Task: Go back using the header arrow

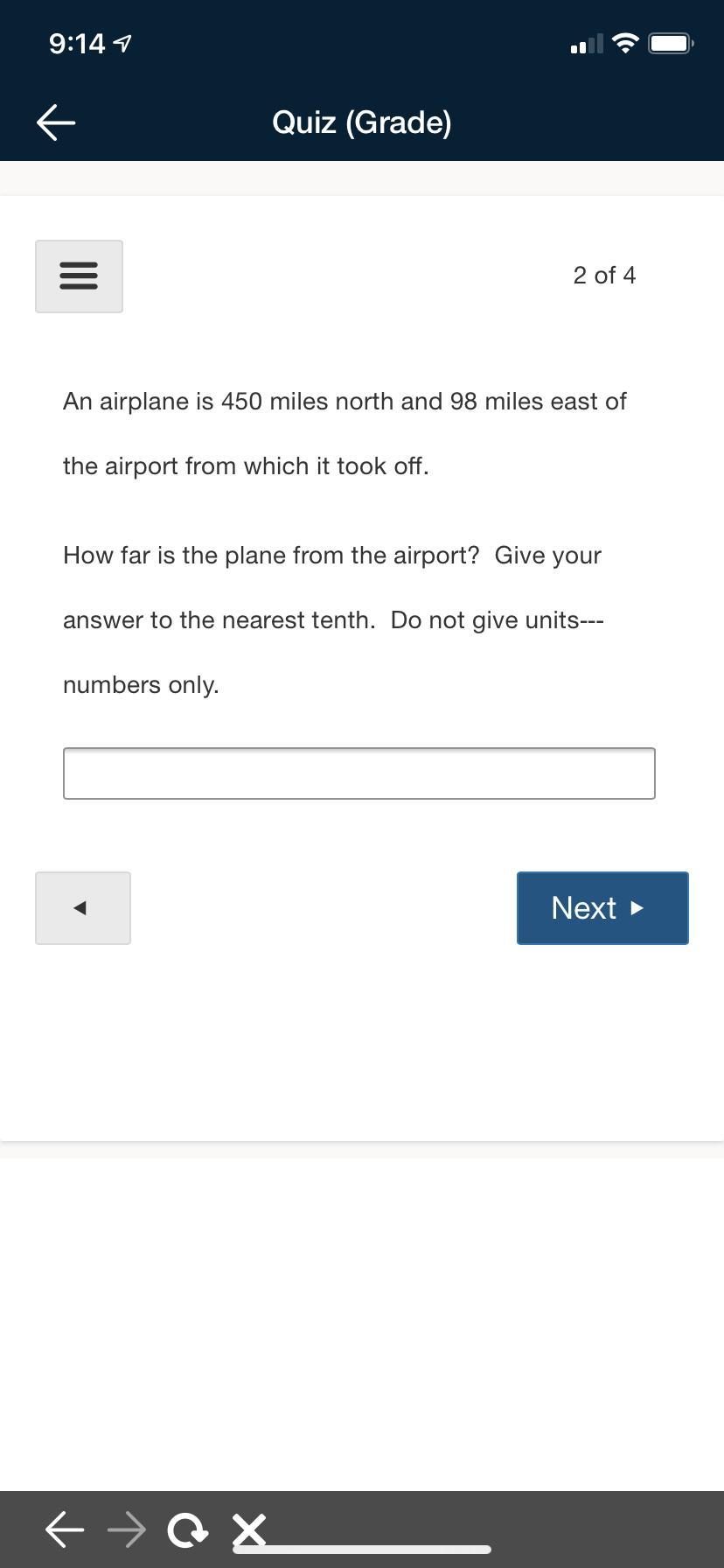Action: tap(56, 122)
